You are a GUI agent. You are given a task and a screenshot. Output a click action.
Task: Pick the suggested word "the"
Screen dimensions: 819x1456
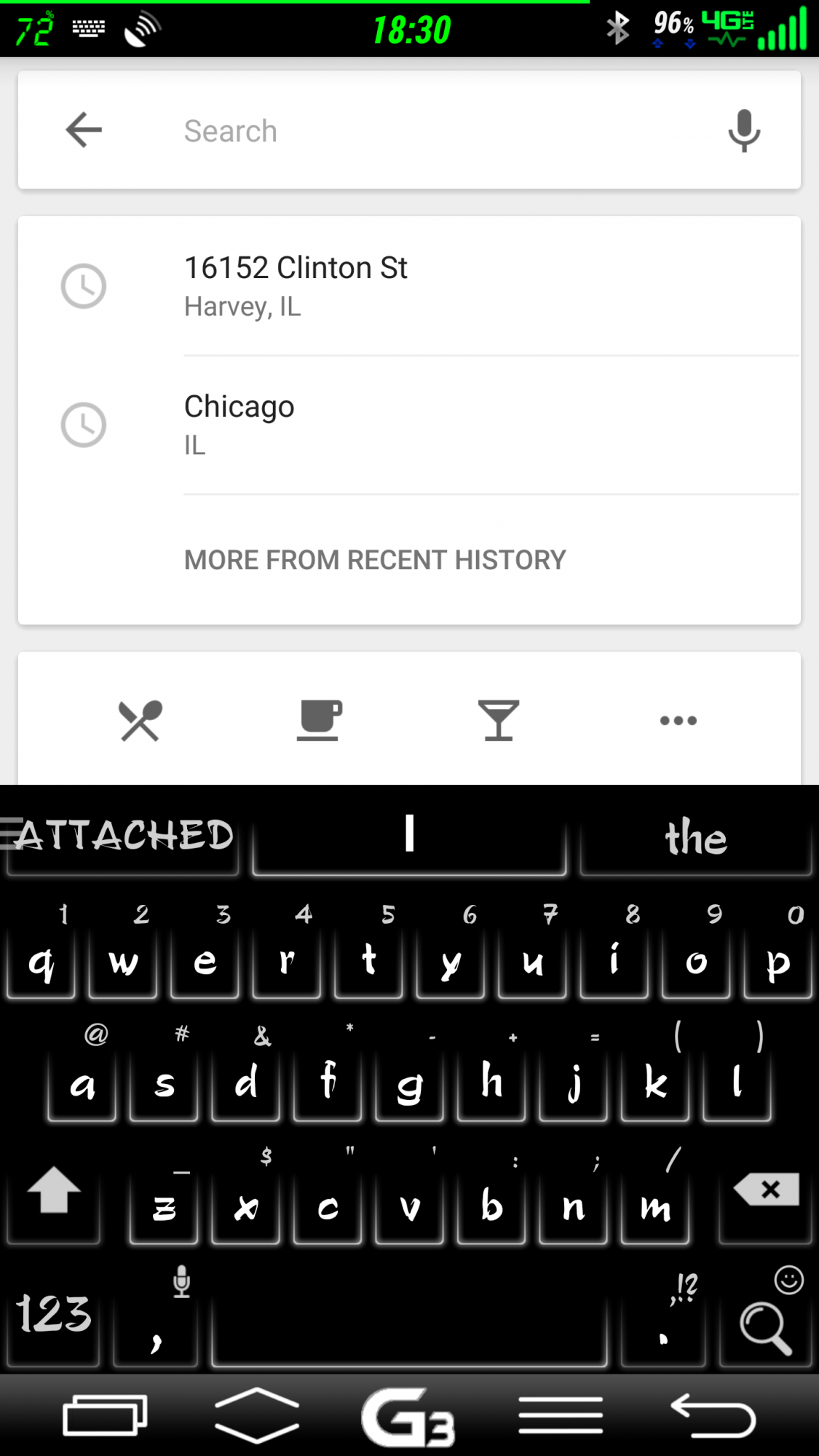[x=695, y=837]
